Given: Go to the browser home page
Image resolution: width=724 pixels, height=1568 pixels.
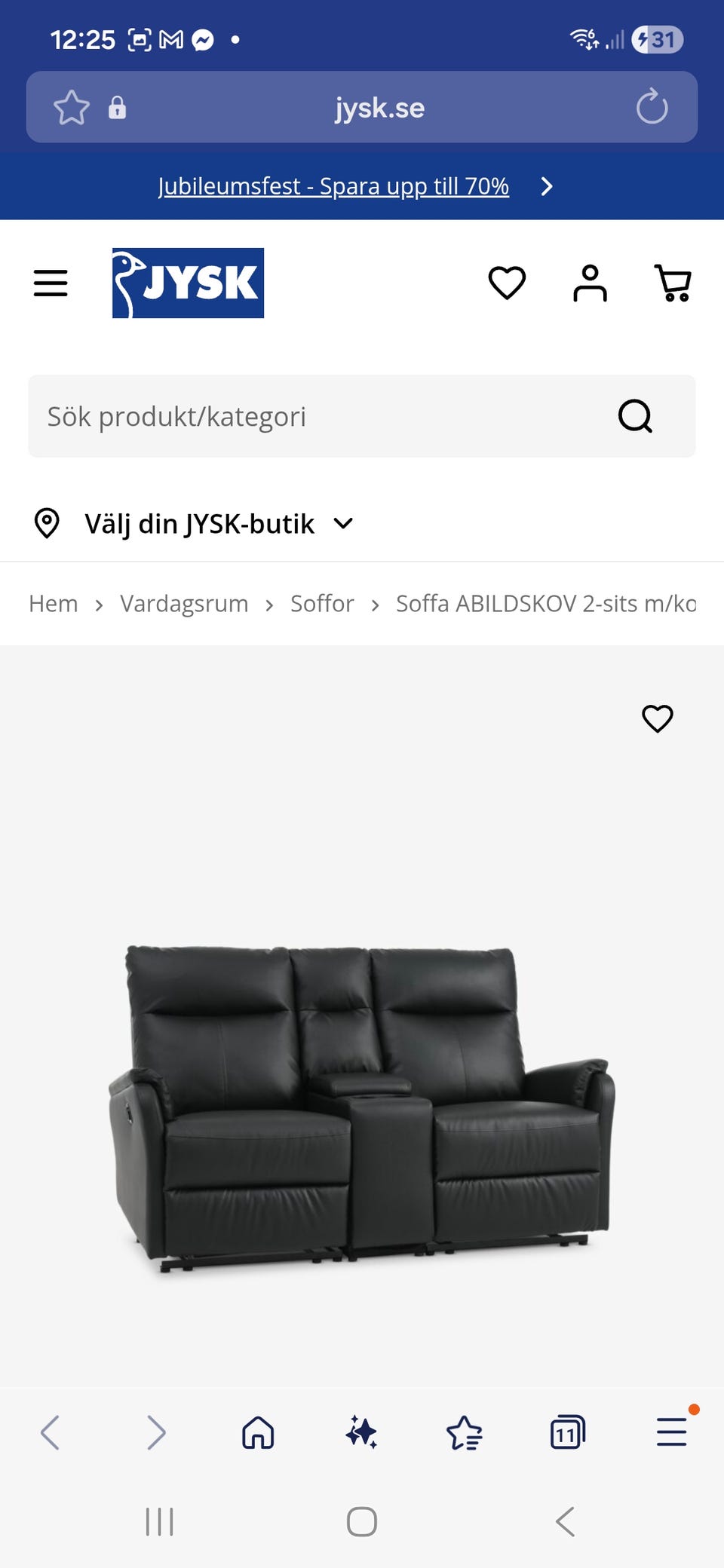Looking at the screenshot, I should pyautogui.click(x=258, y=1432).
